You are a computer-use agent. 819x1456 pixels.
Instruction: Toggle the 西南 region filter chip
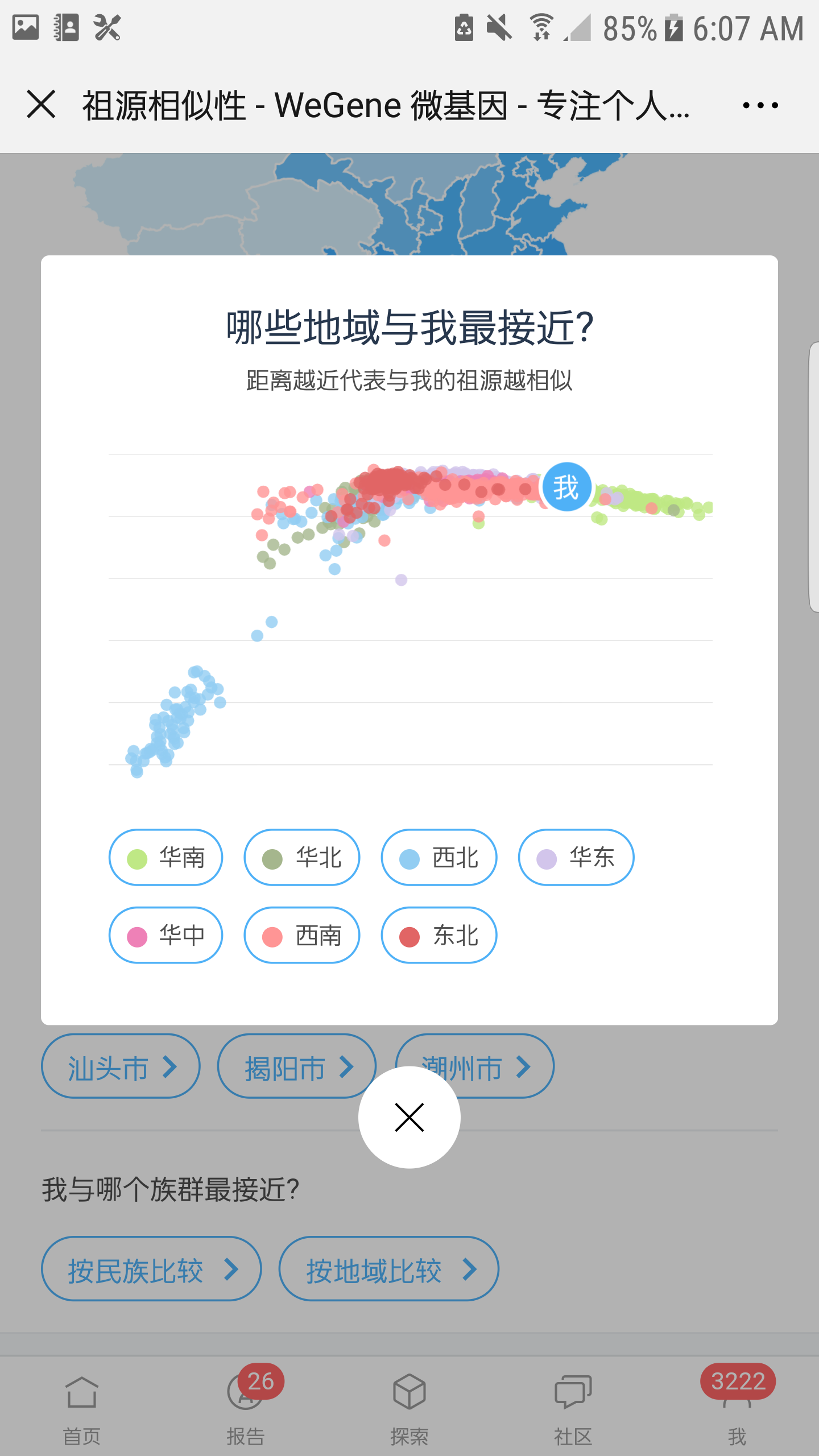tap(302, 935)
